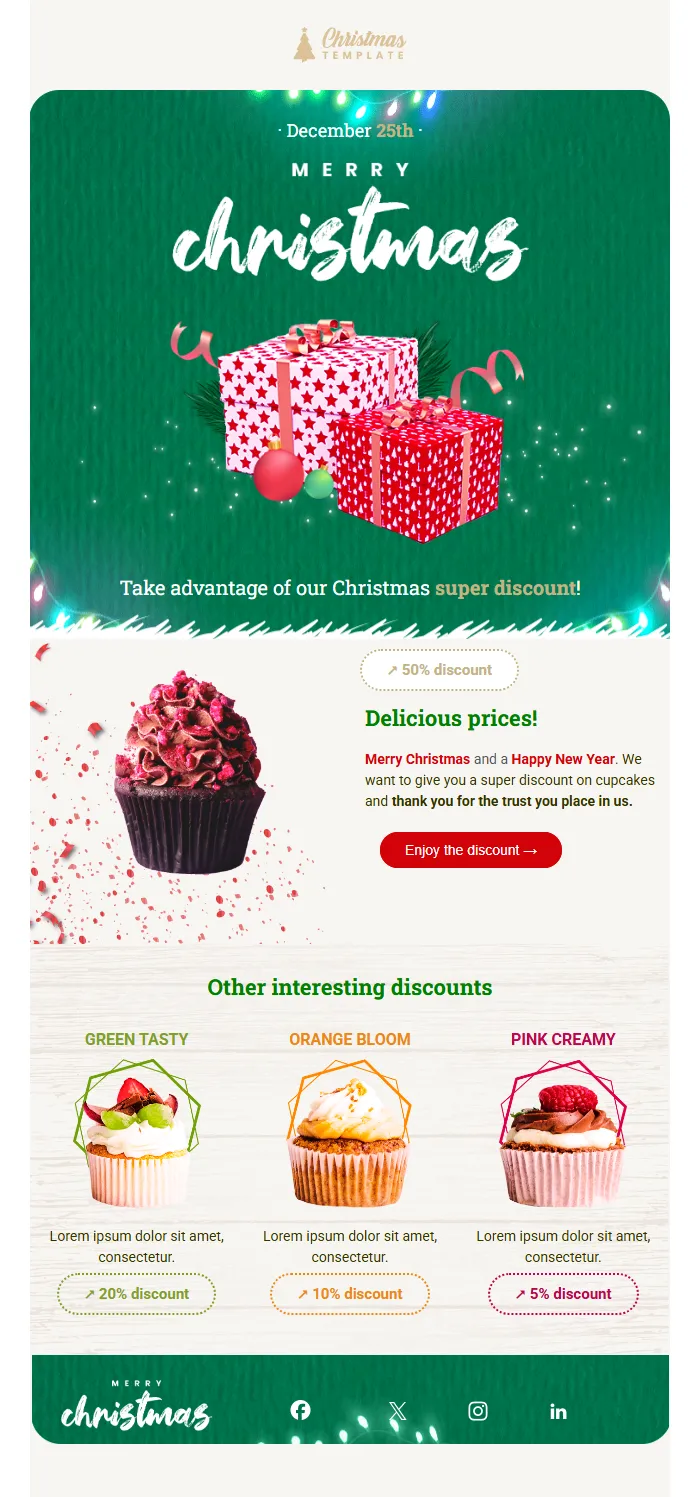Open the X profile from footer
700x1497 pixels.
tap(398, 1411)
